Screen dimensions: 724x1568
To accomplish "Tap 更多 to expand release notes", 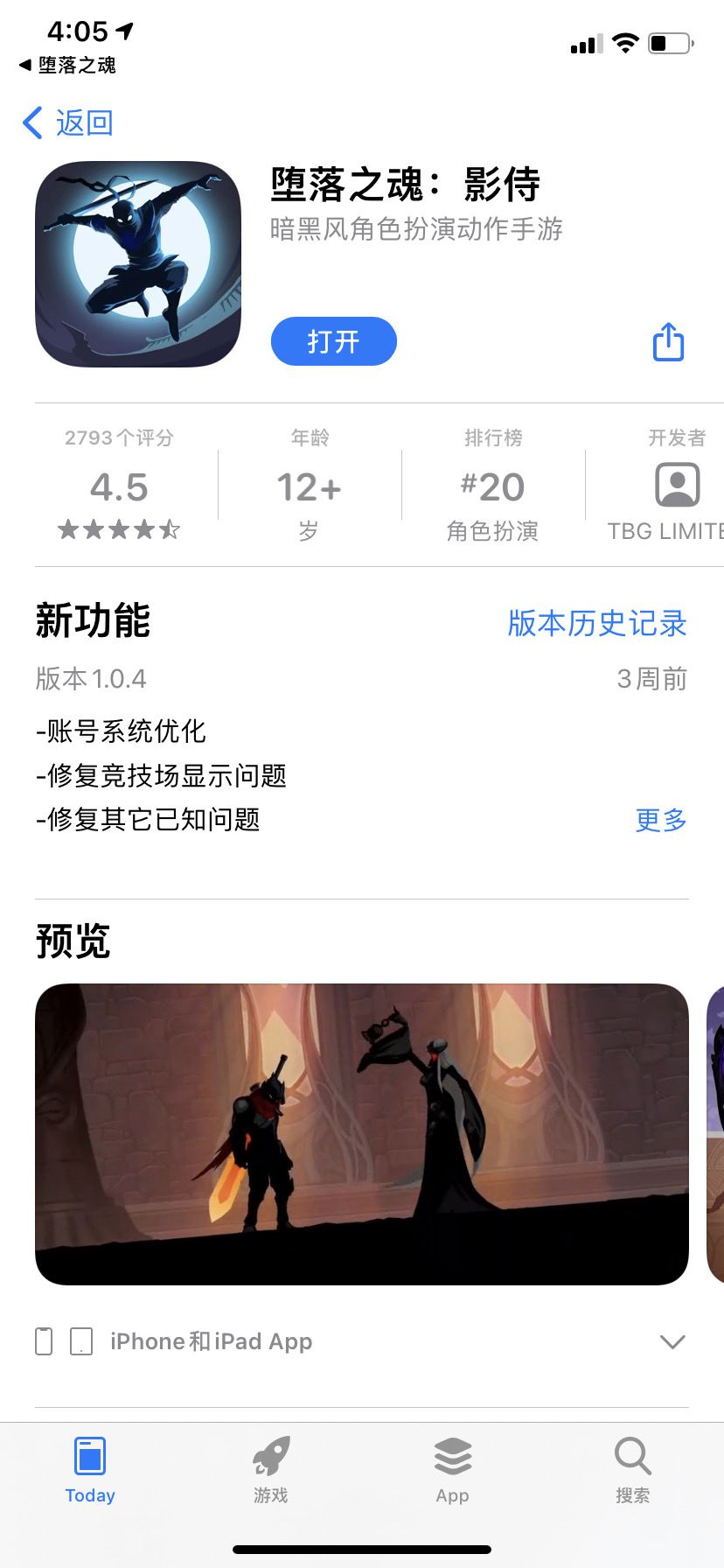I will pos(659,820).
